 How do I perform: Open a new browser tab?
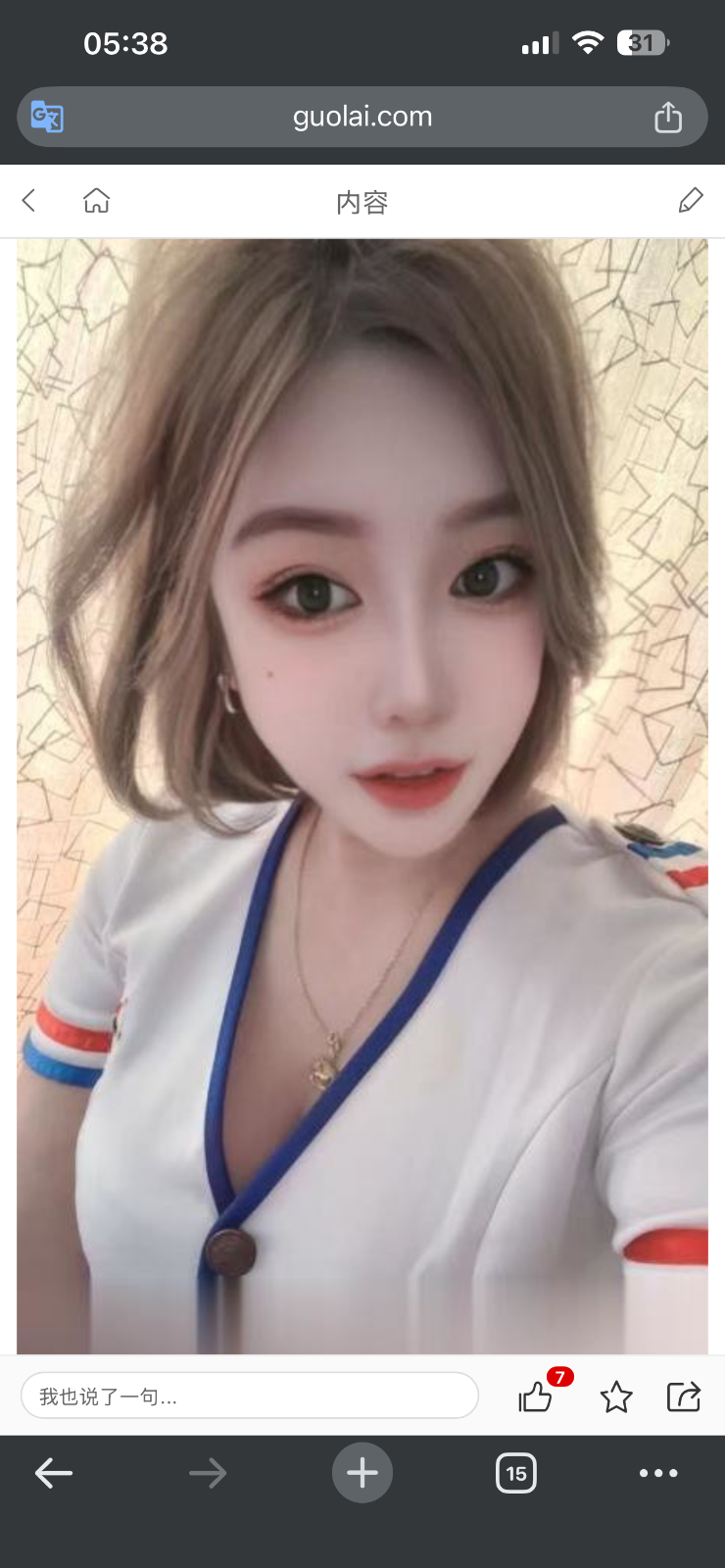(362, 1472)
